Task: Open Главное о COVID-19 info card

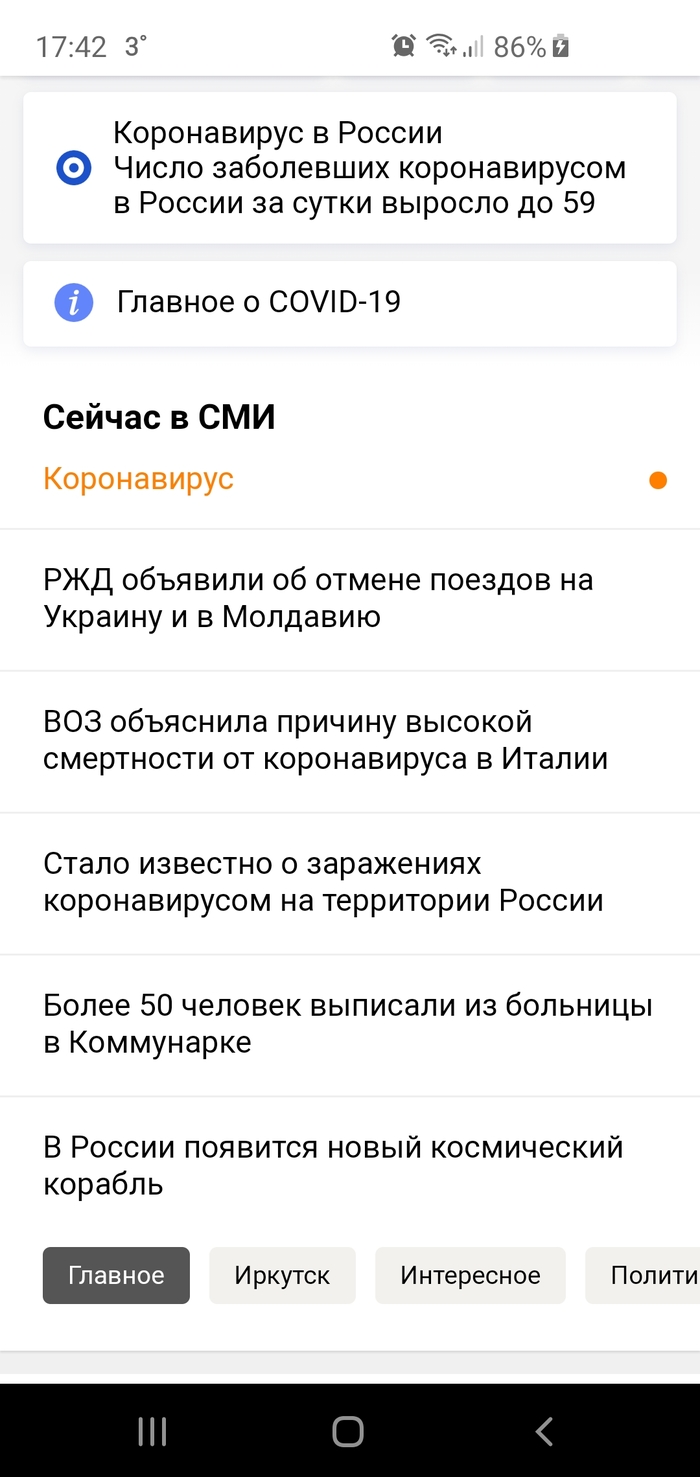Action: pyautogui.click(x=349, y=303)
